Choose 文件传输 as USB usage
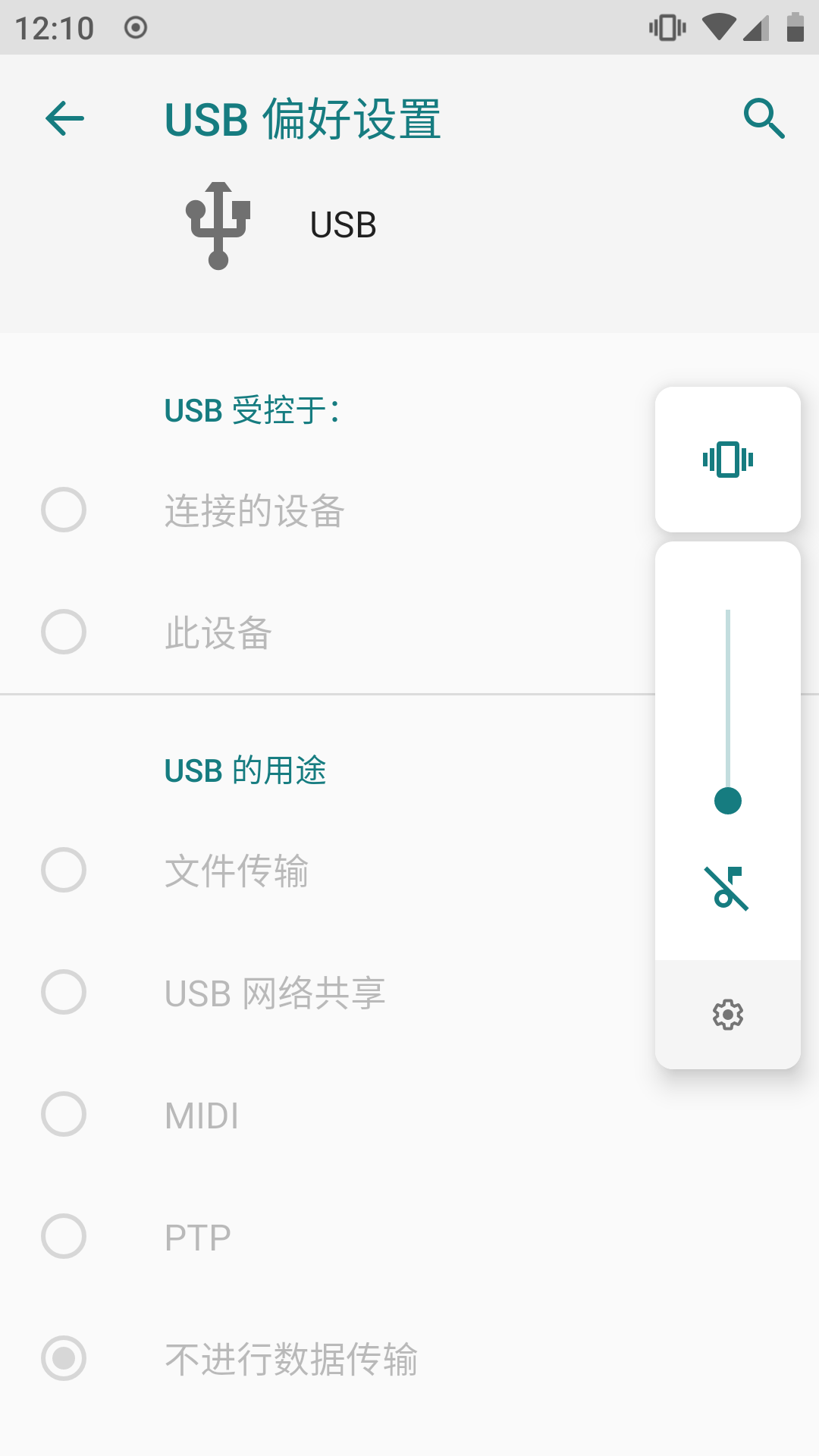The height and width of the screenshot is (1456, 819). [x=64, y=870]
